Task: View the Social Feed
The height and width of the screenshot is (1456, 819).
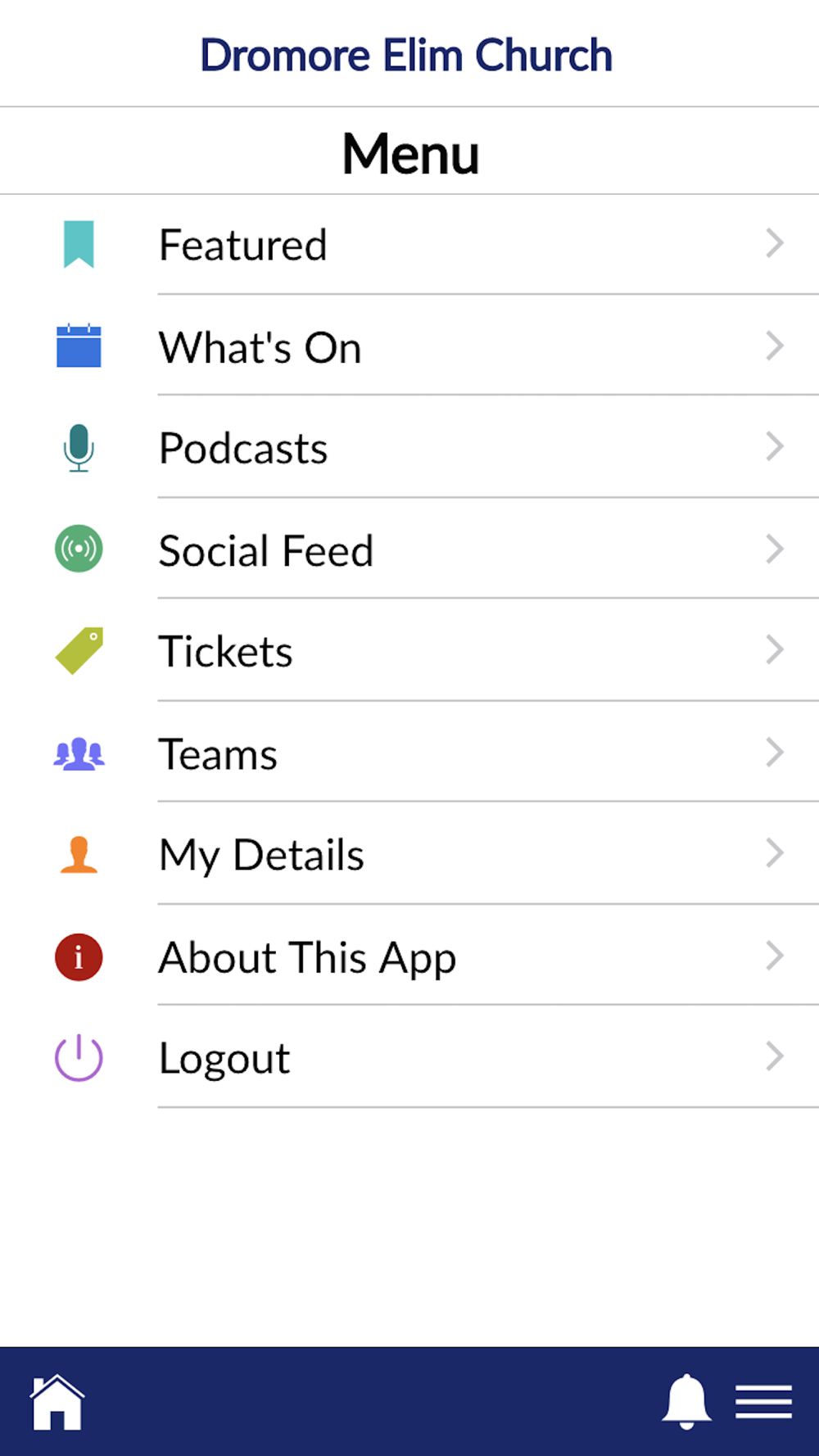Action: (x=409, y=549)
